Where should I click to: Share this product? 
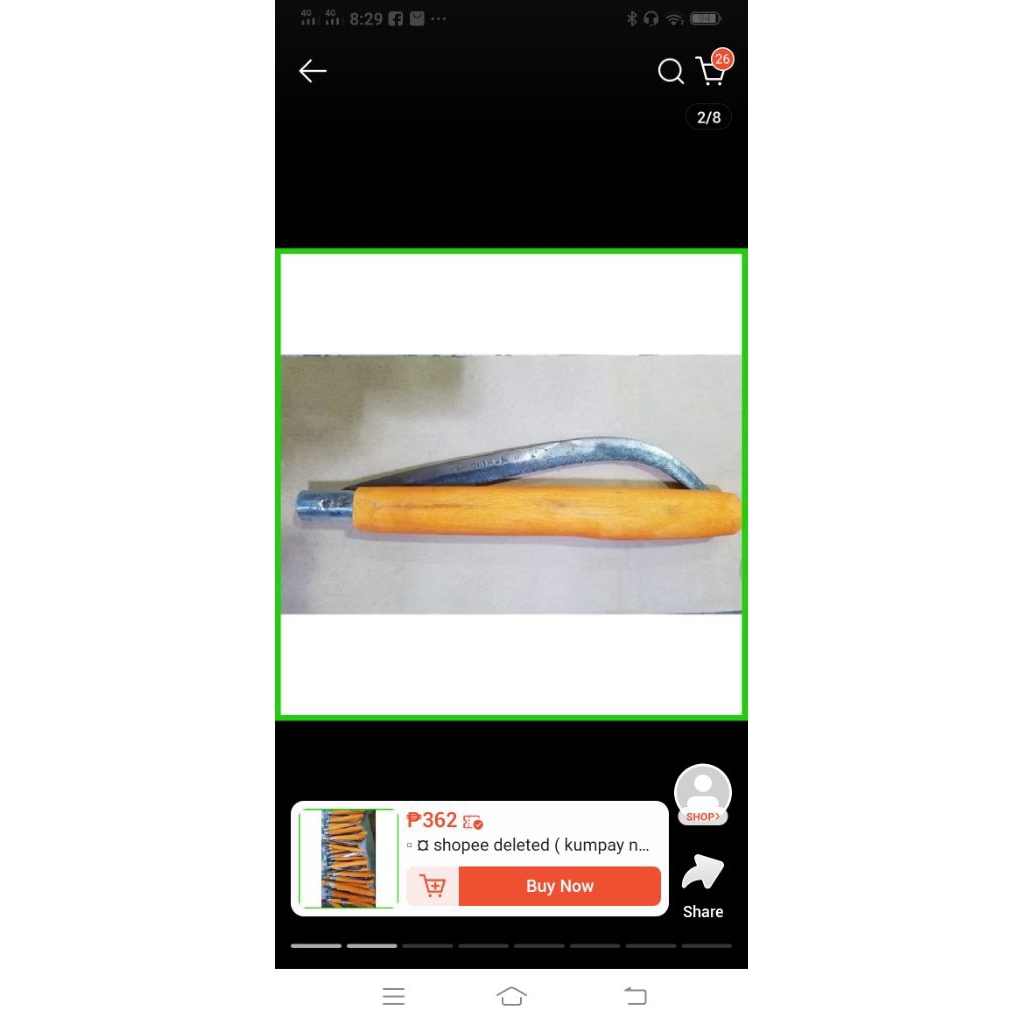point(703,886)
